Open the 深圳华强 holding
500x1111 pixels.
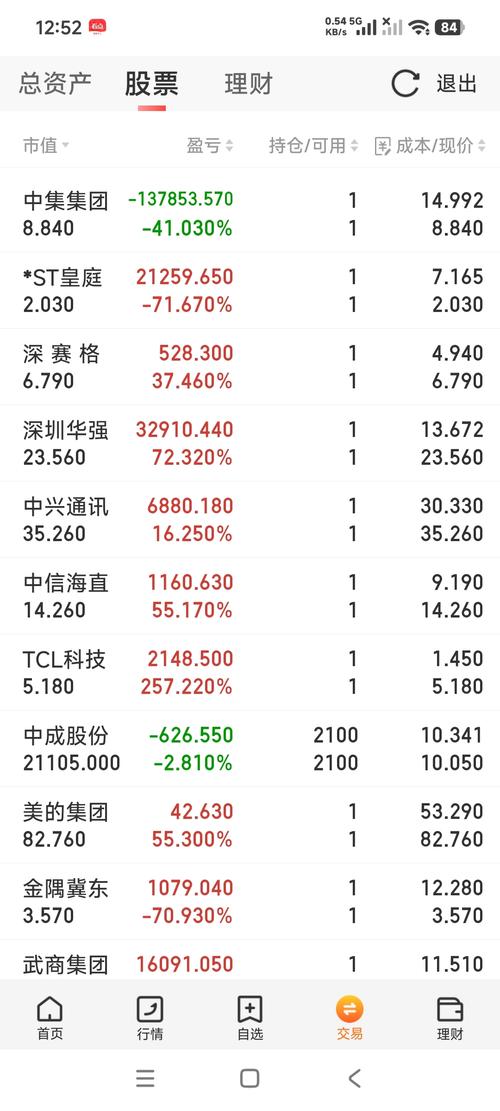(250, 444)
